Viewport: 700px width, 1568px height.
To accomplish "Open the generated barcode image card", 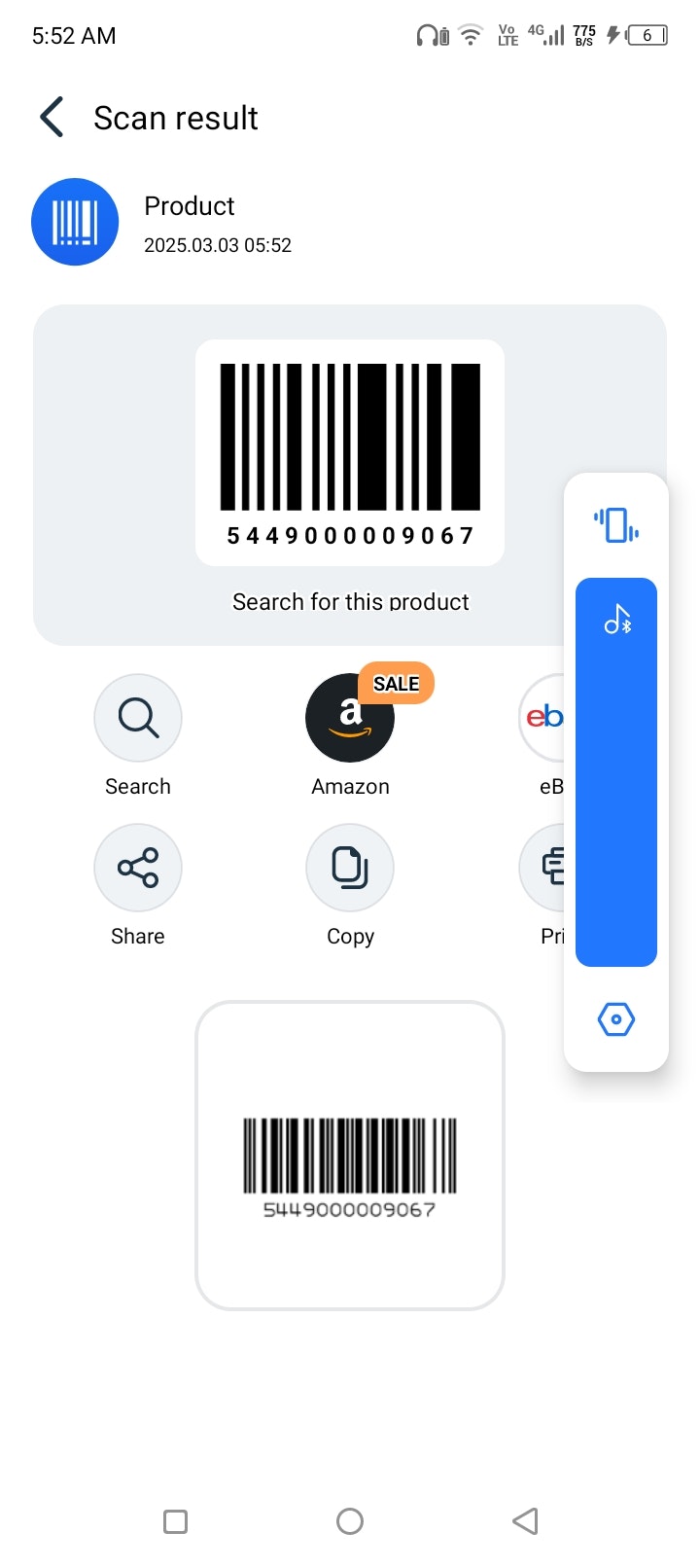I will (x=350, y=1156).
